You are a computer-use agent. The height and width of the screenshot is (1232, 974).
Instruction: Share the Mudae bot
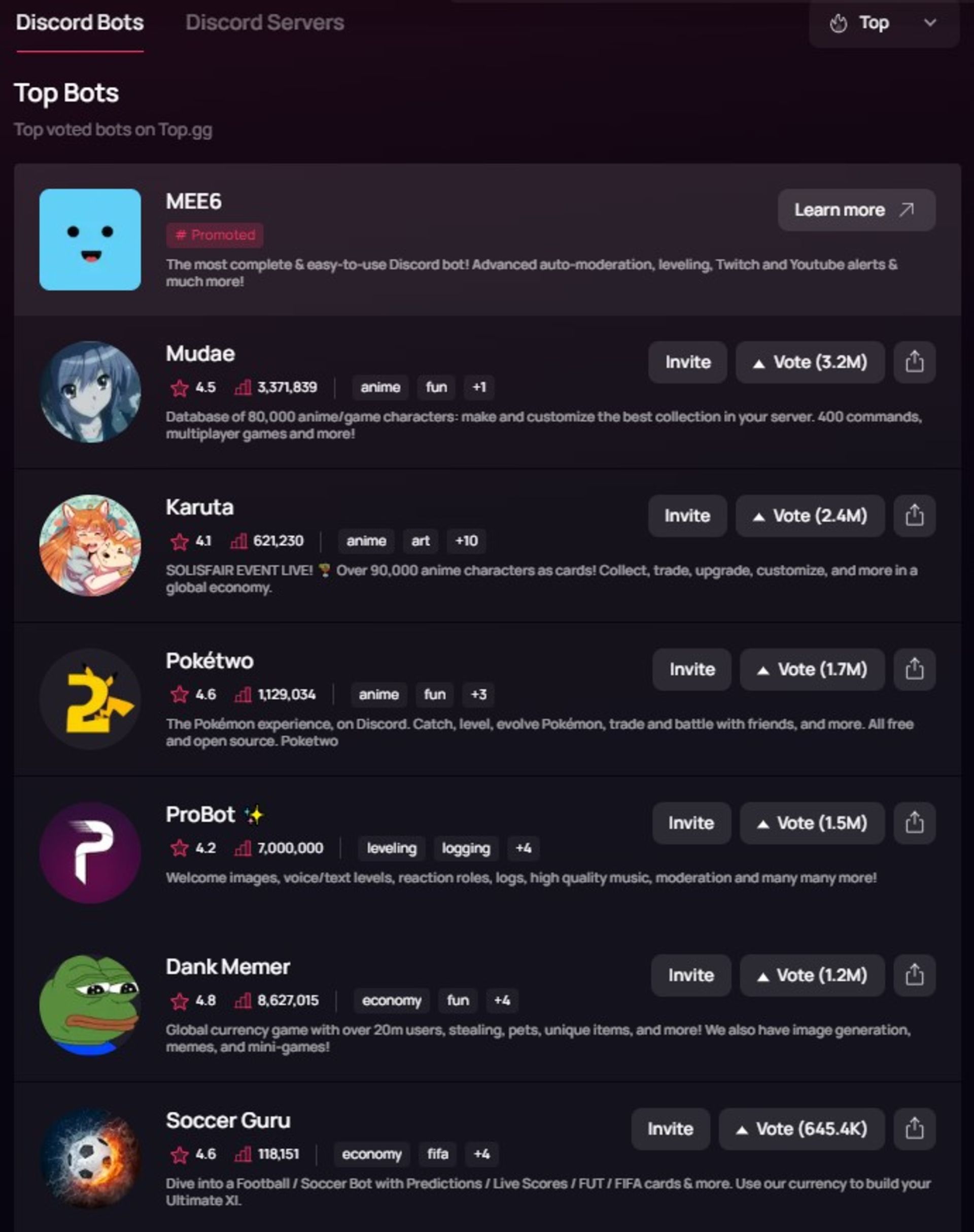click(914, 362)
